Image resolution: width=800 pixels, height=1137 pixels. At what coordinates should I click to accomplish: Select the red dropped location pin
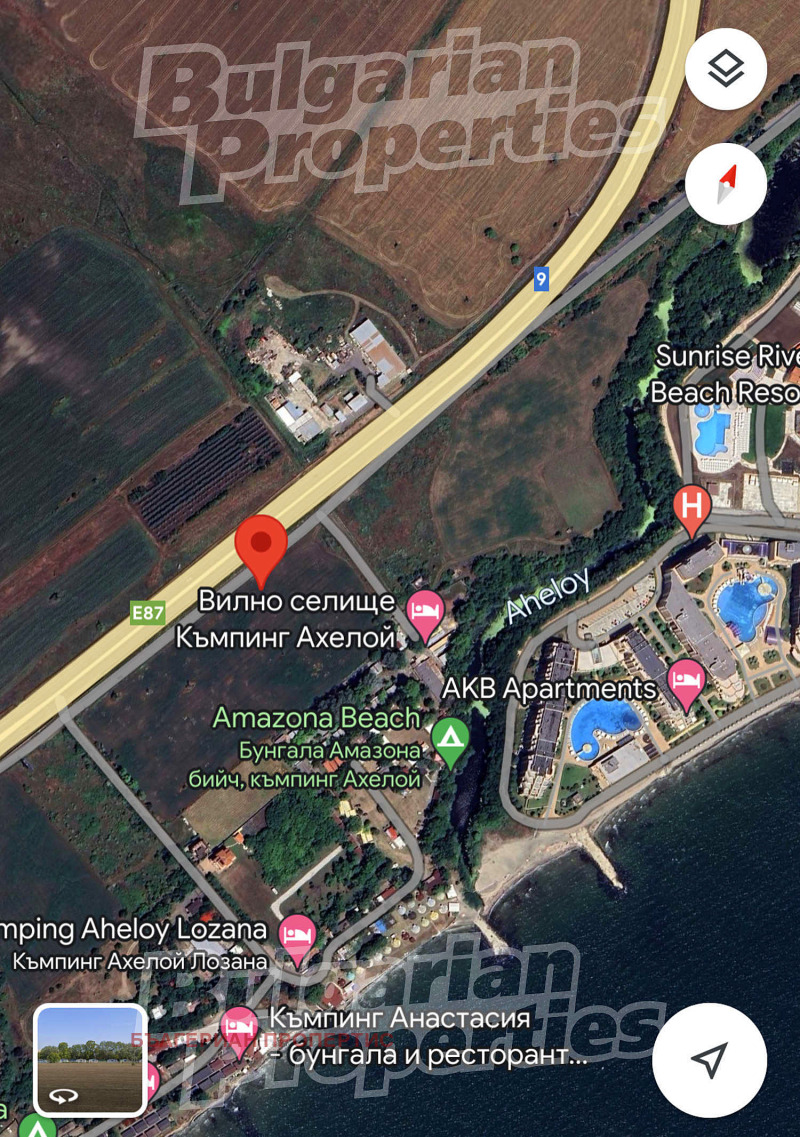[261, 546]
